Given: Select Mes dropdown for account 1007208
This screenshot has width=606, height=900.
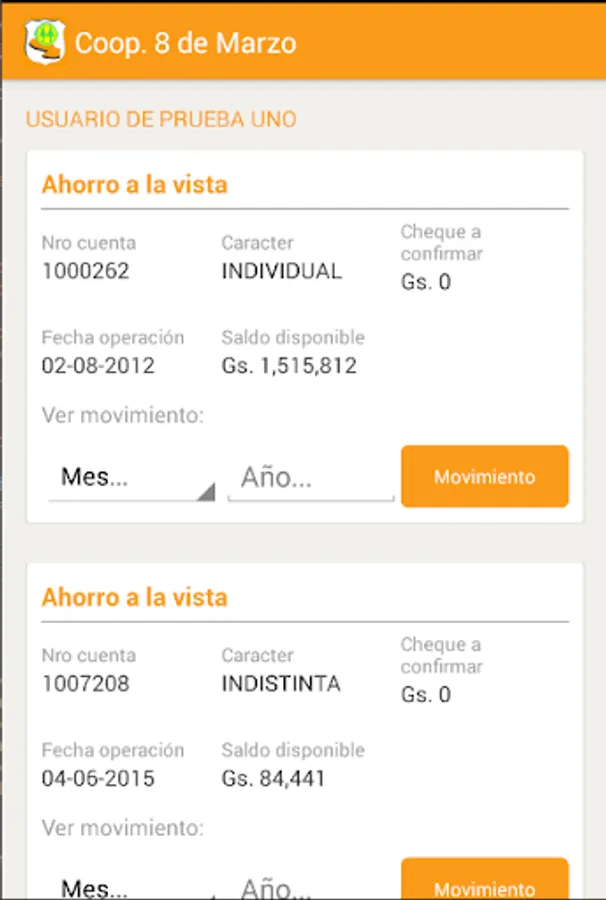Looking at the screenshot, I should coord(131,887).
